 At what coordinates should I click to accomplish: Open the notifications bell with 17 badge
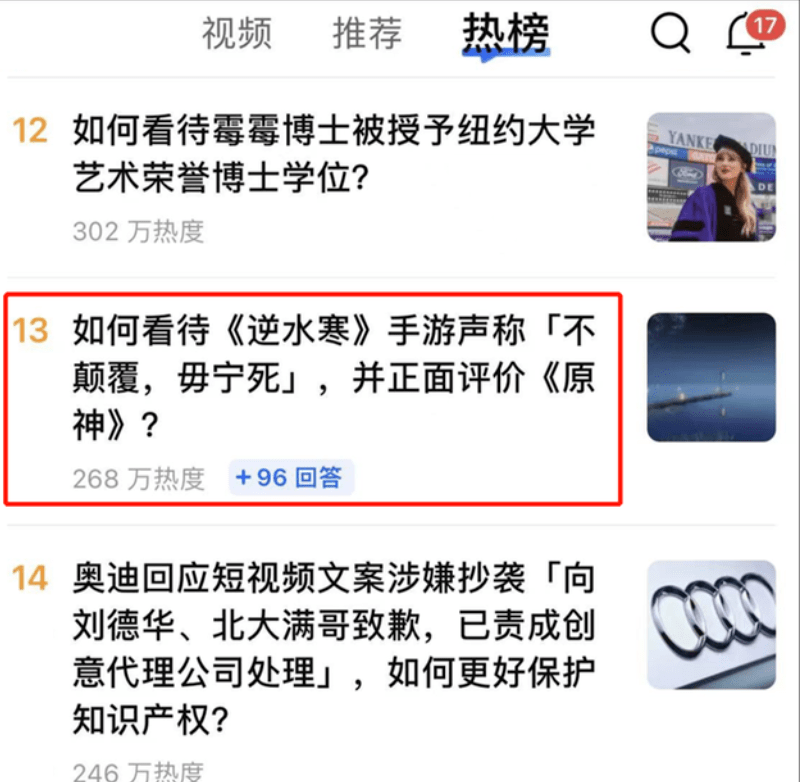click(746, 34)
